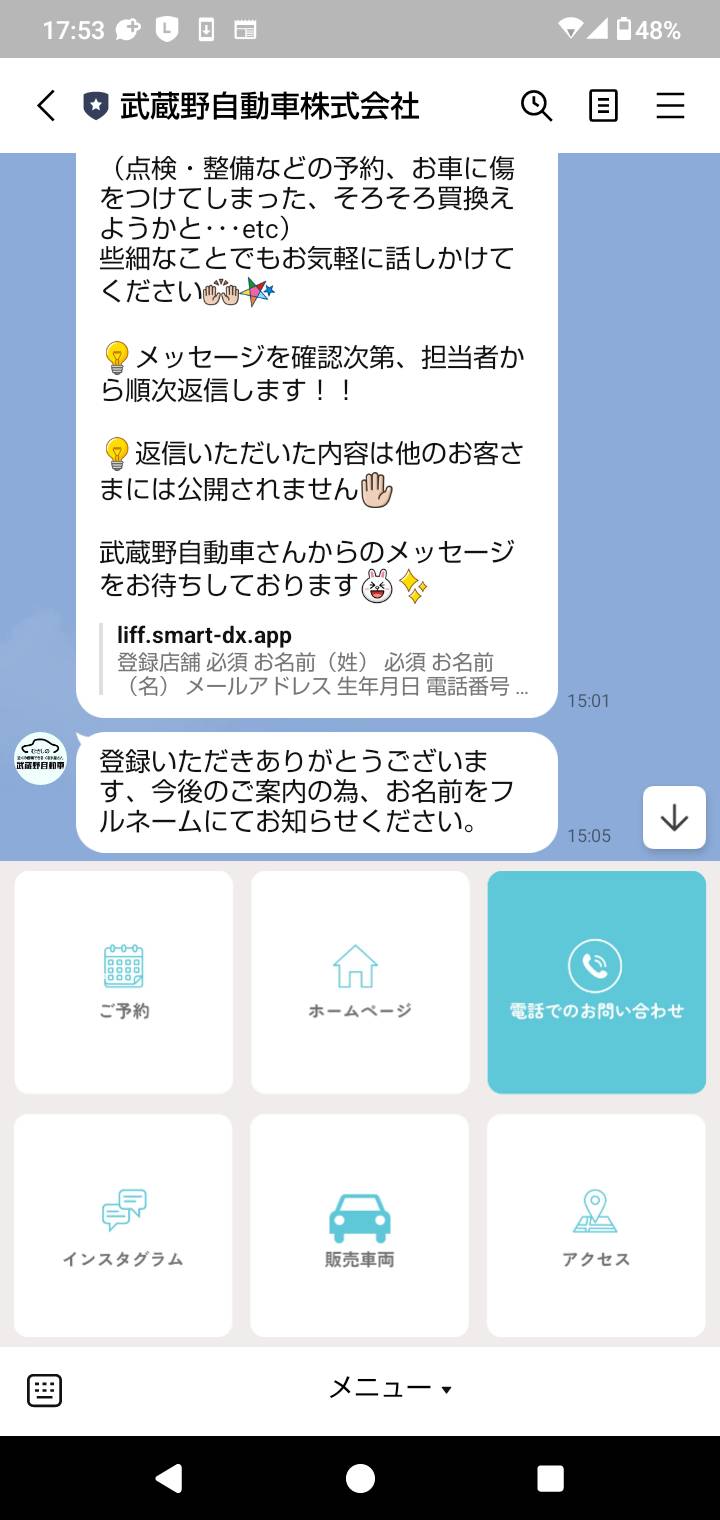Collapse the メニュー rich menu

(391, 1388)
